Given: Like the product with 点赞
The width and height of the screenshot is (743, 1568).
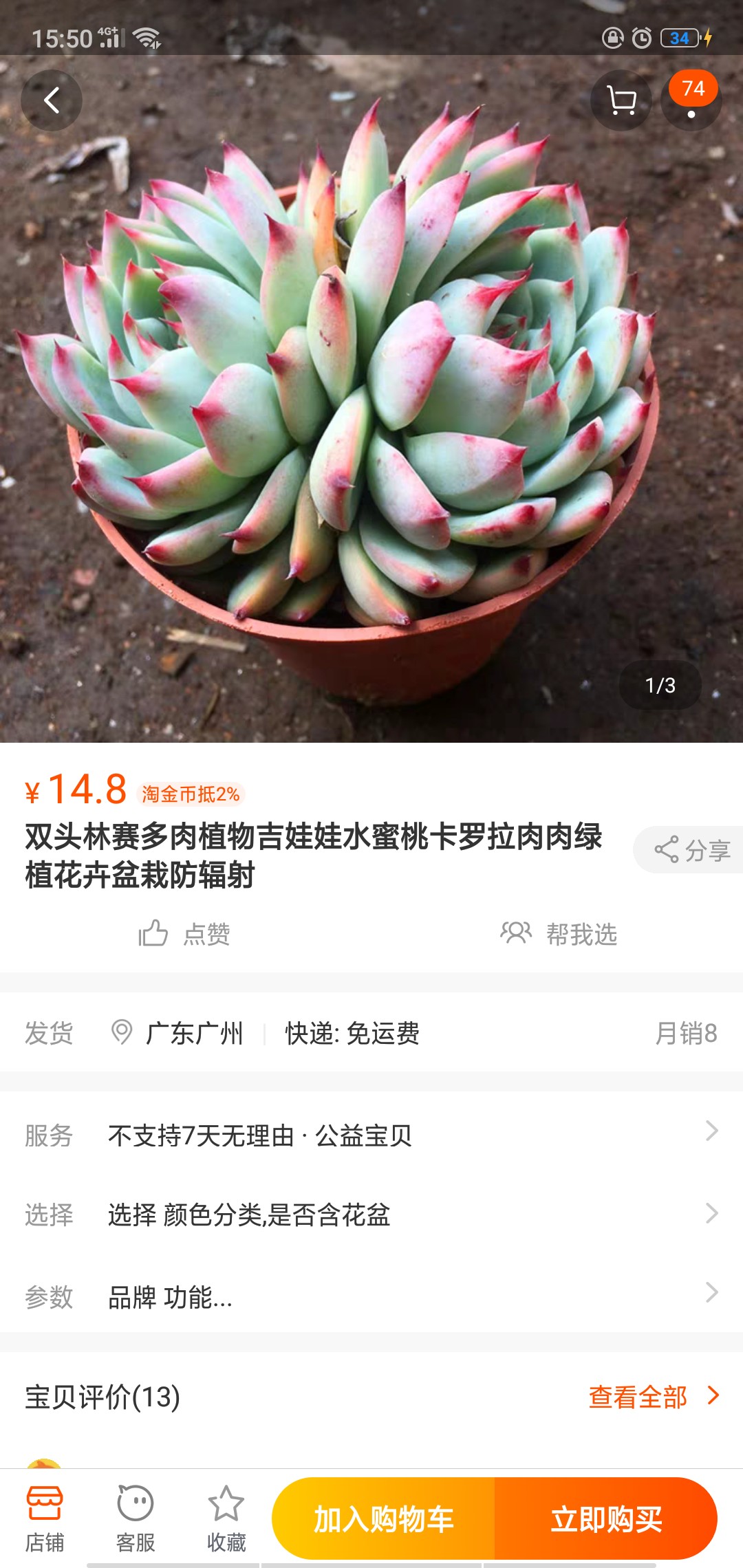Looking at the screenshot, I should 184,934.
